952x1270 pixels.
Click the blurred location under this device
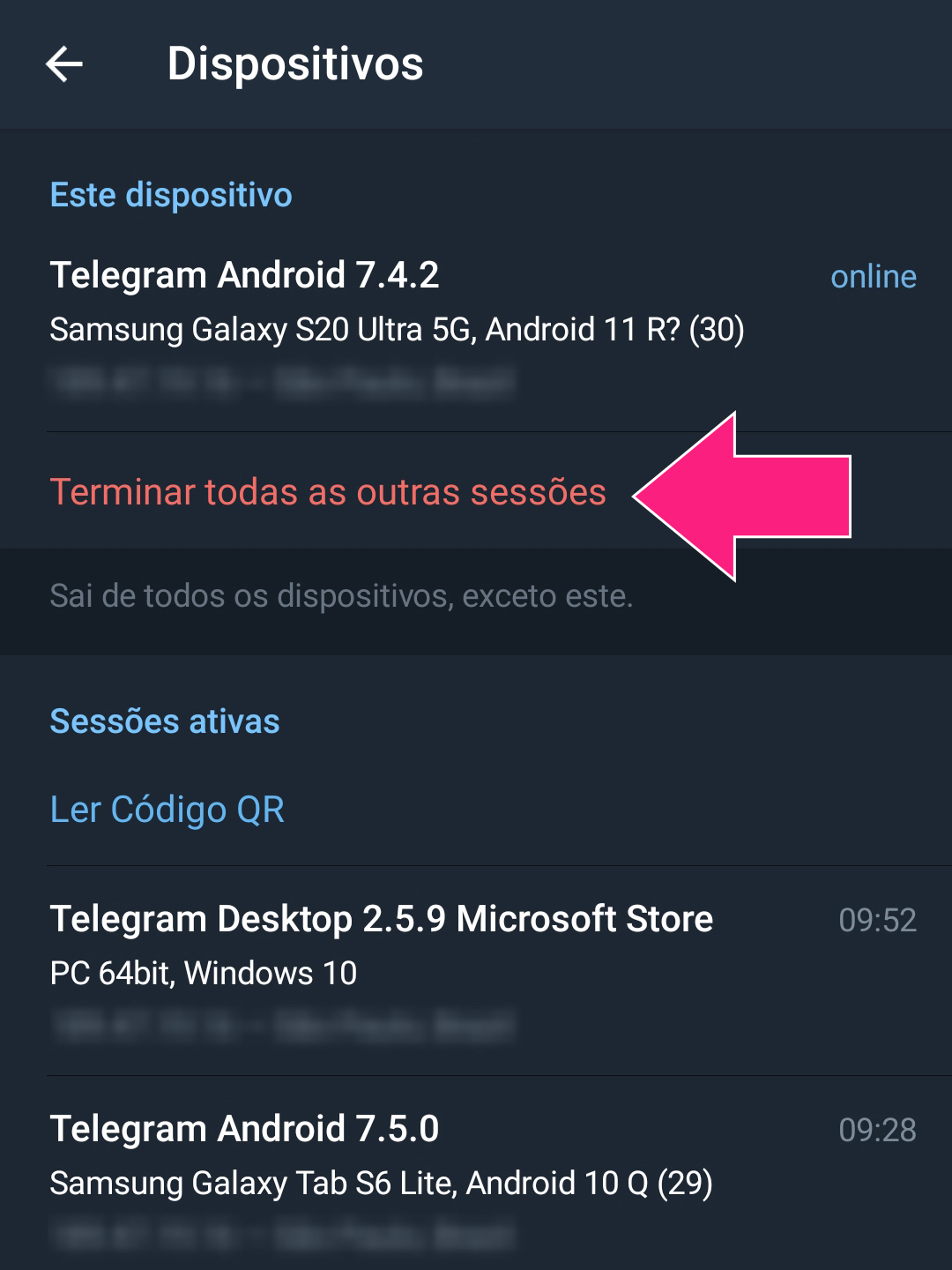[282, 383]
